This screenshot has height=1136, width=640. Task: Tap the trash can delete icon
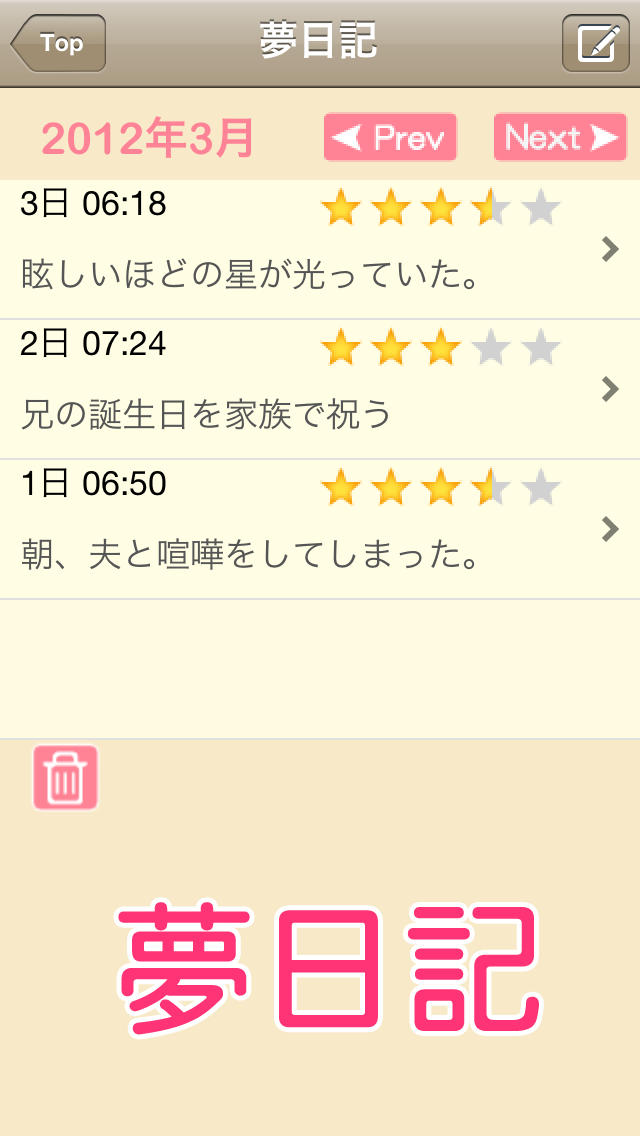pos(66,777)
